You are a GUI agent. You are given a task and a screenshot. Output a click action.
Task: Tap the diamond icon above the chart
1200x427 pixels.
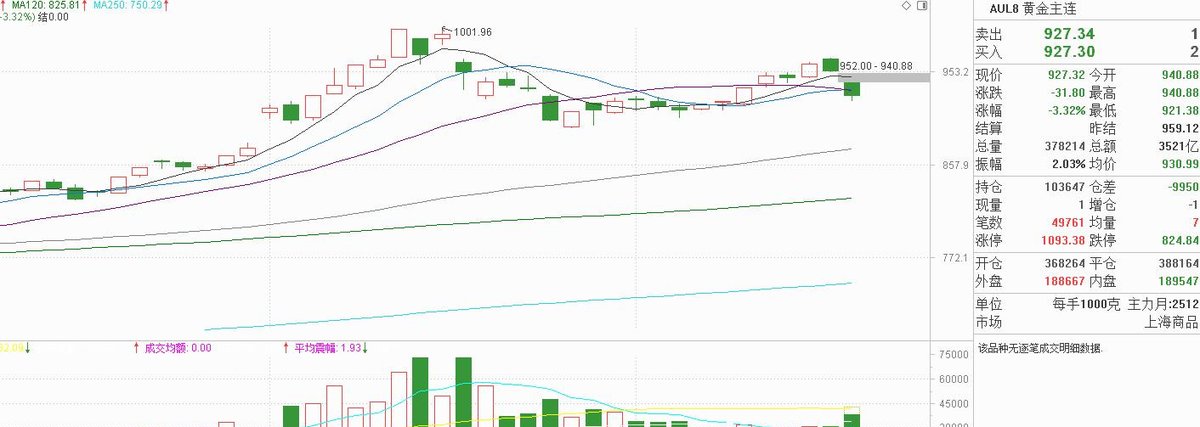(x=906, y=6)
